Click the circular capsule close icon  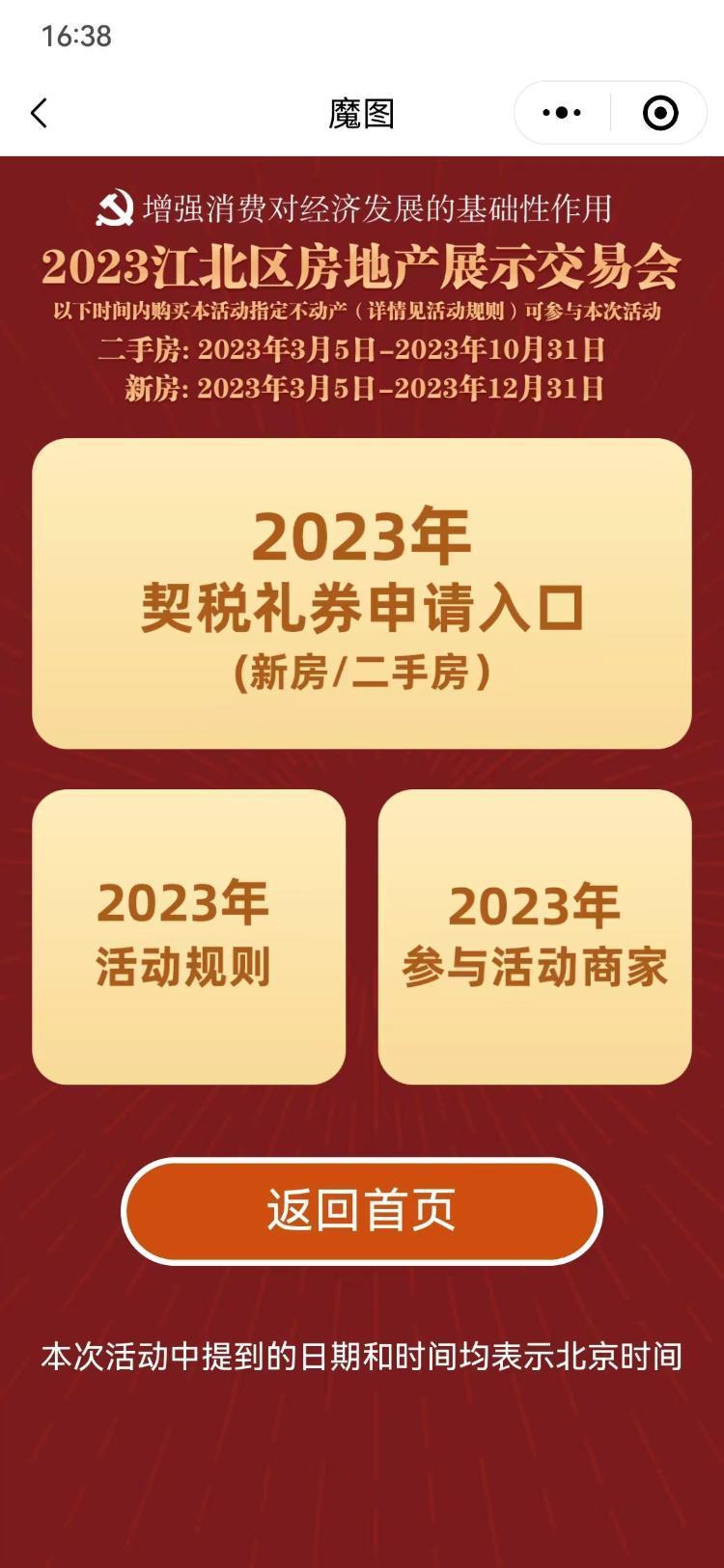(x=660, y=113)
